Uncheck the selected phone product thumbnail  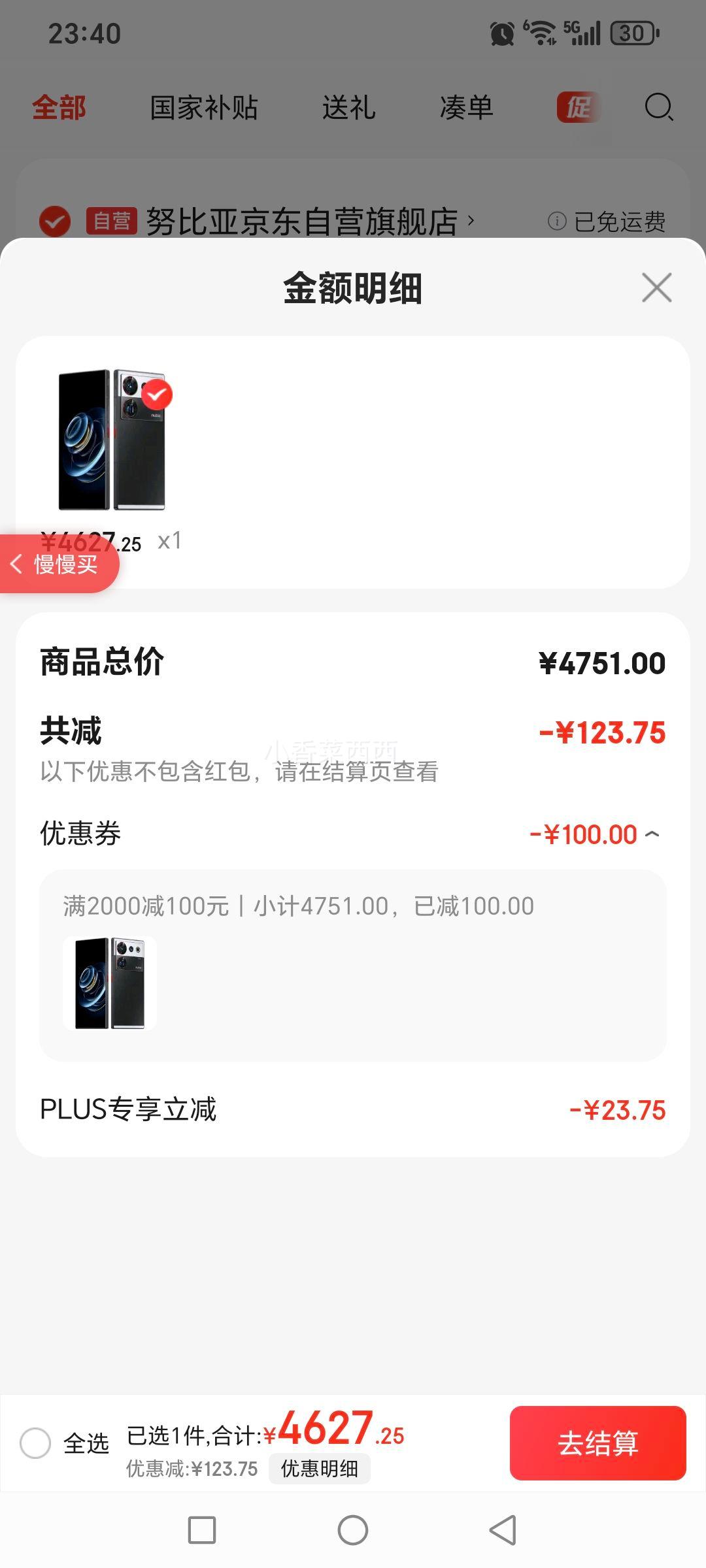pyautogui.click(x=157, y=395)
